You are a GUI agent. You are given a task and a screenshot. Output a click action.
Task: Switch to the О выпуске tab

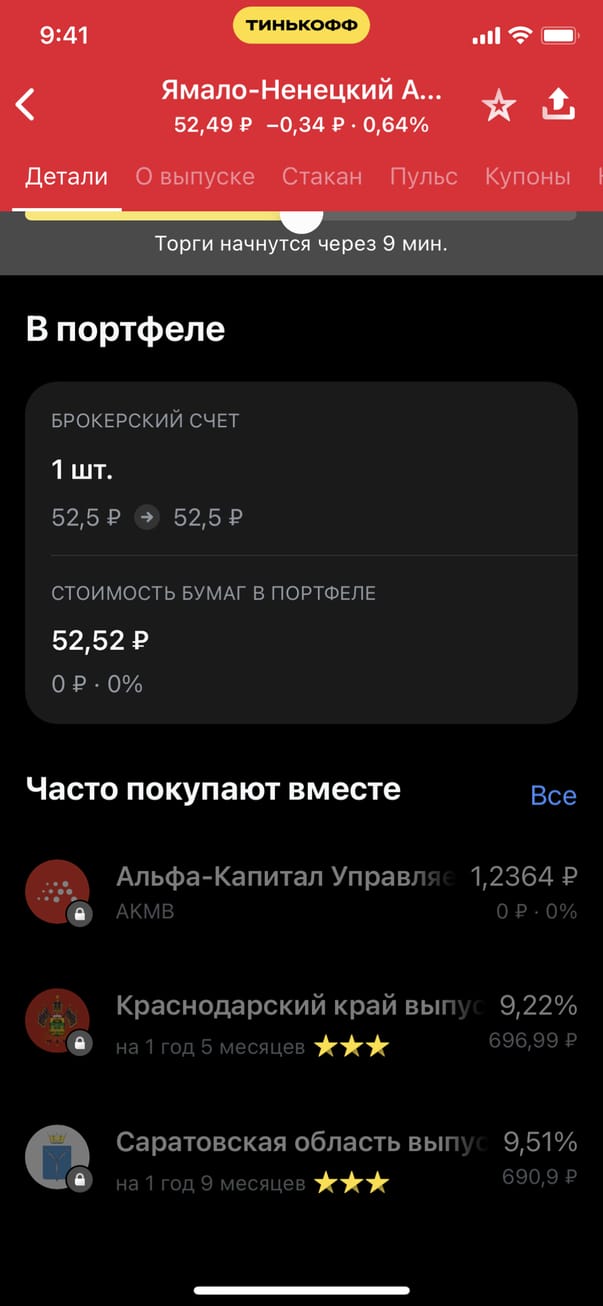(x=195, y=177)
